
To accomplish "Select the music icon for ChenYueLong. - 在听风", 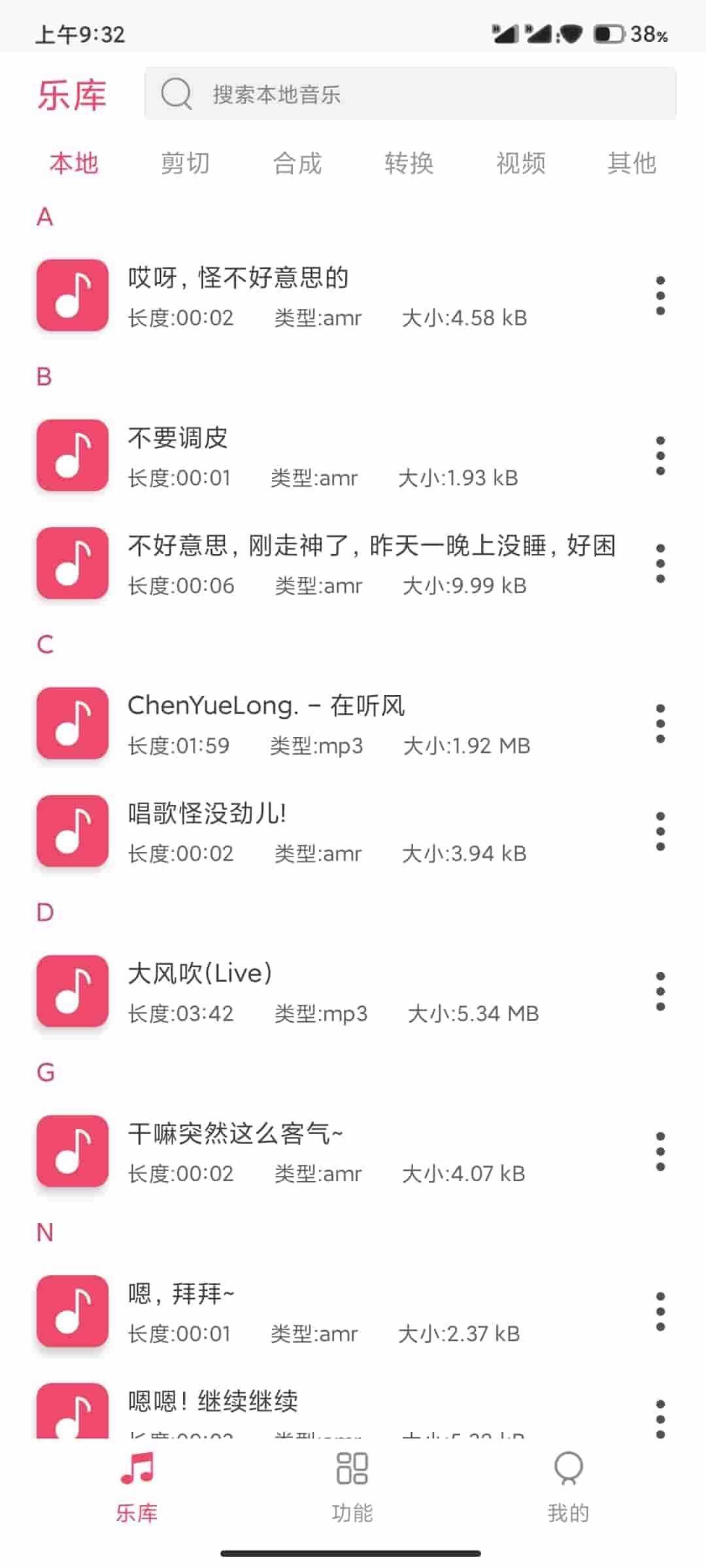I will [x=72, y=723].
